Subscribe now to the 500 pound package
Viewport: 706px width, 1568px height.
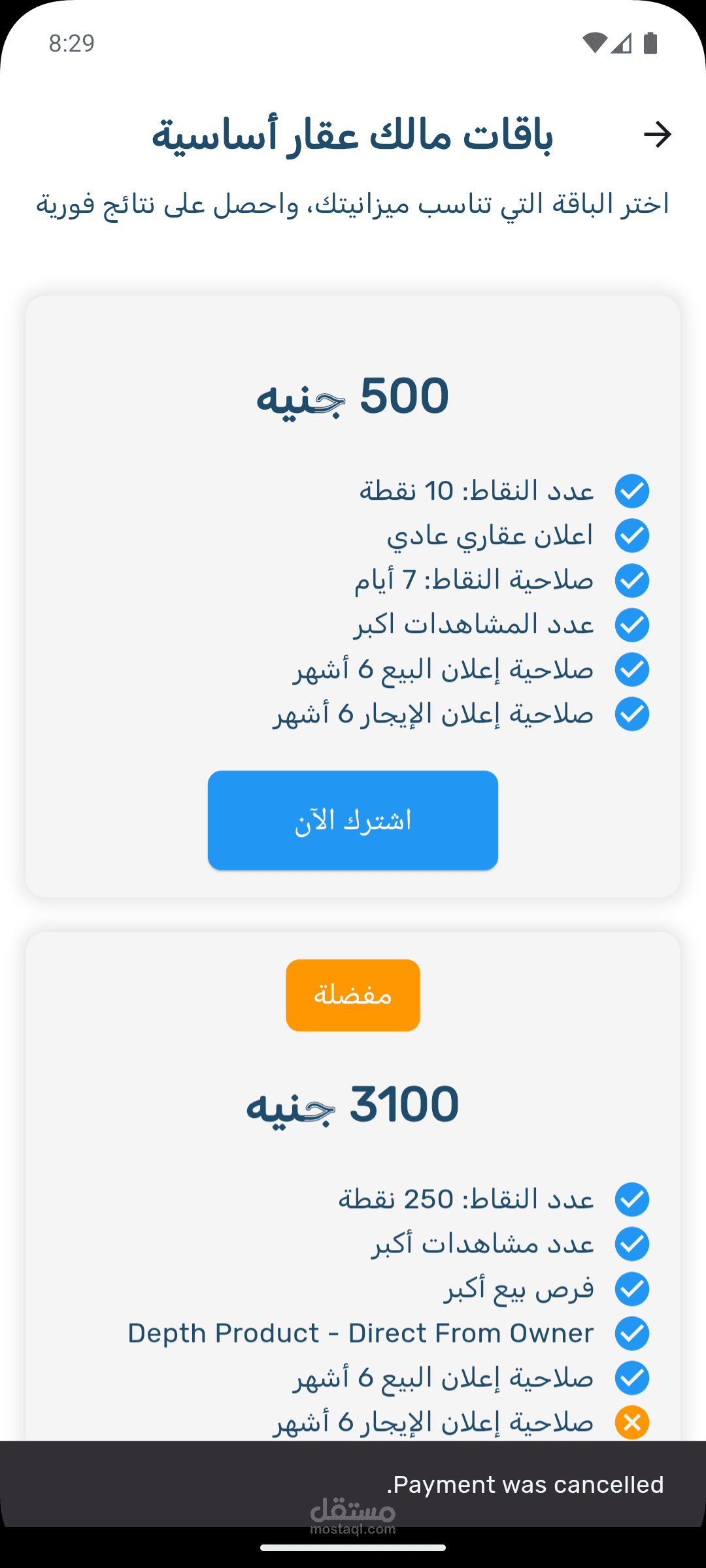pyautogui.click(x=353, y=820)
